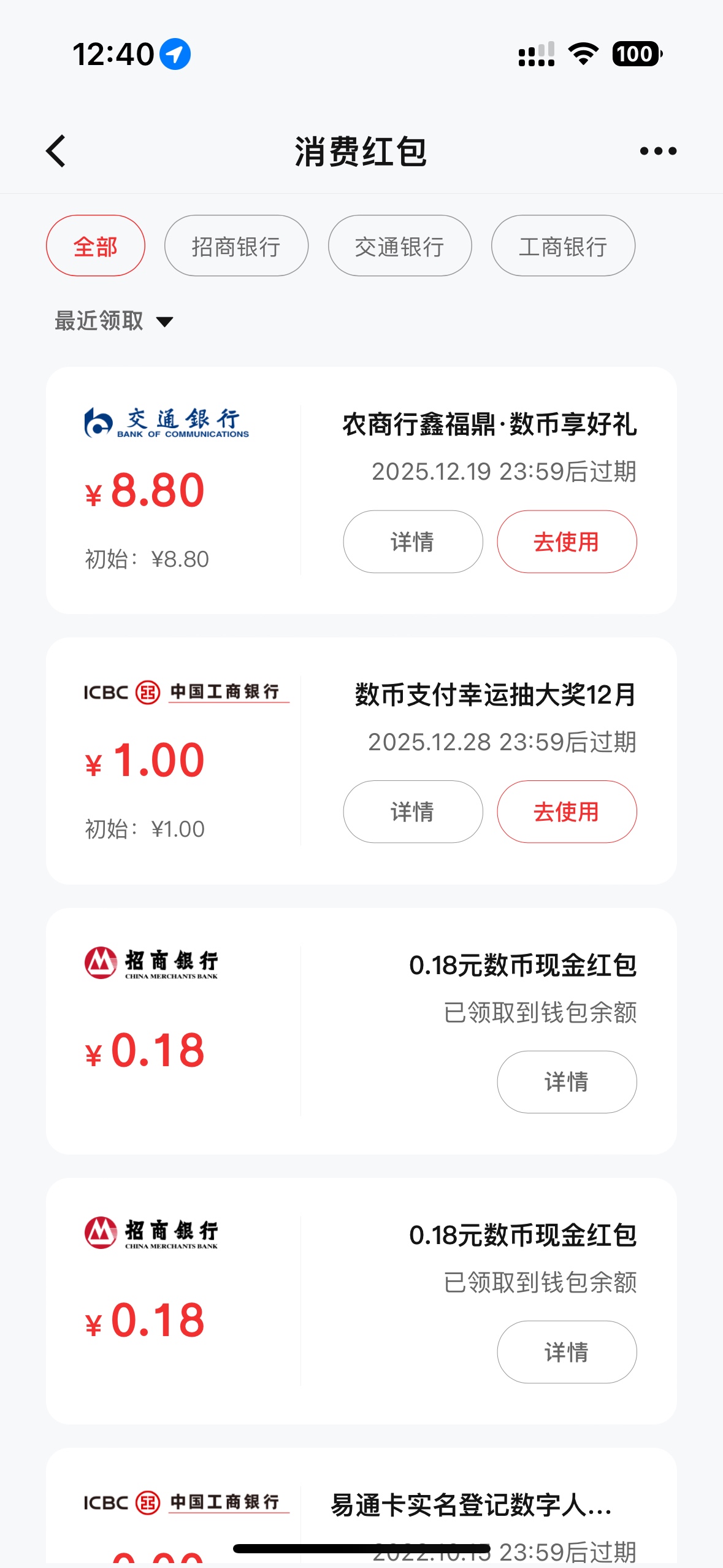
Task: Open the three-dot overflow menu
Action: [658, 151]
